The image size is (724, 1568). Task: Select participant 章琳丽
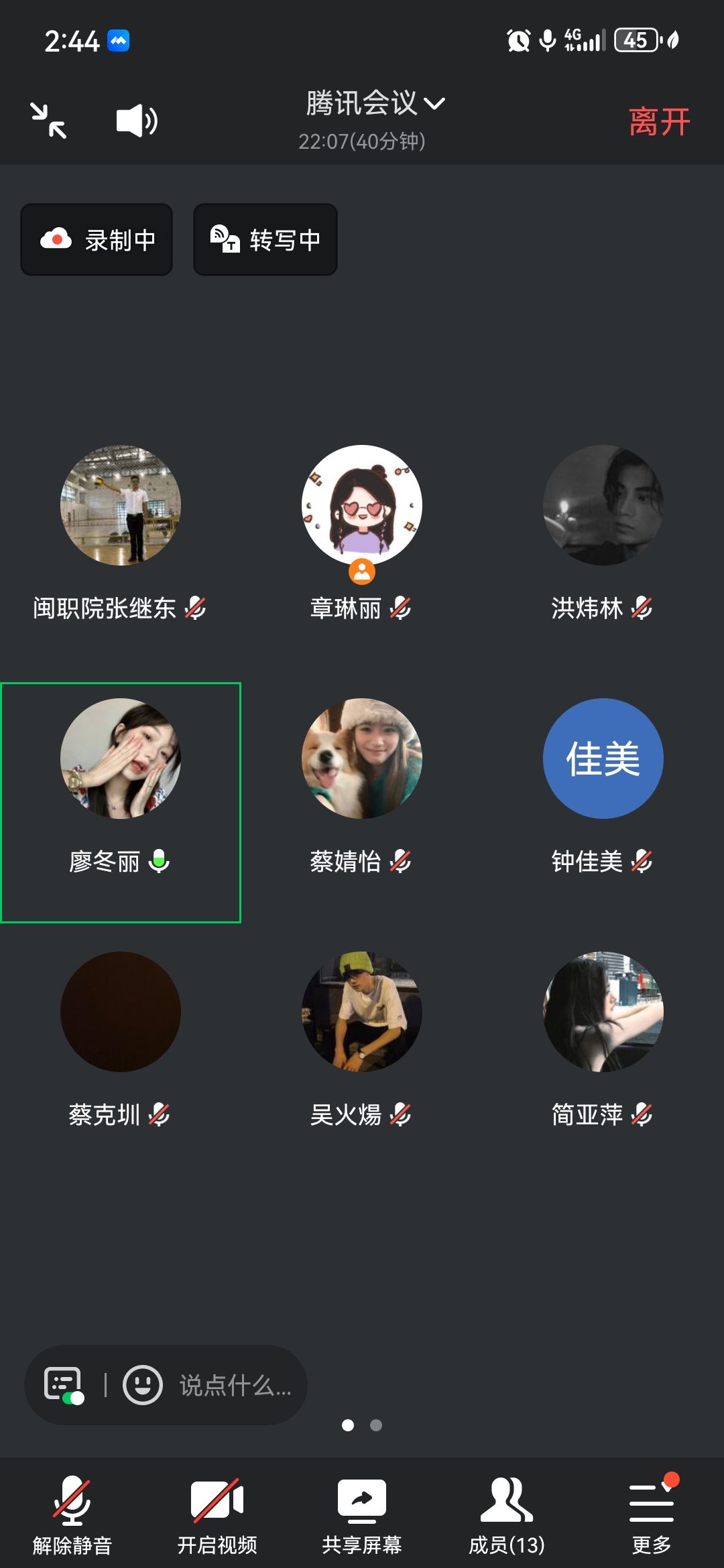pyautogui.click(x=362, y=506)
